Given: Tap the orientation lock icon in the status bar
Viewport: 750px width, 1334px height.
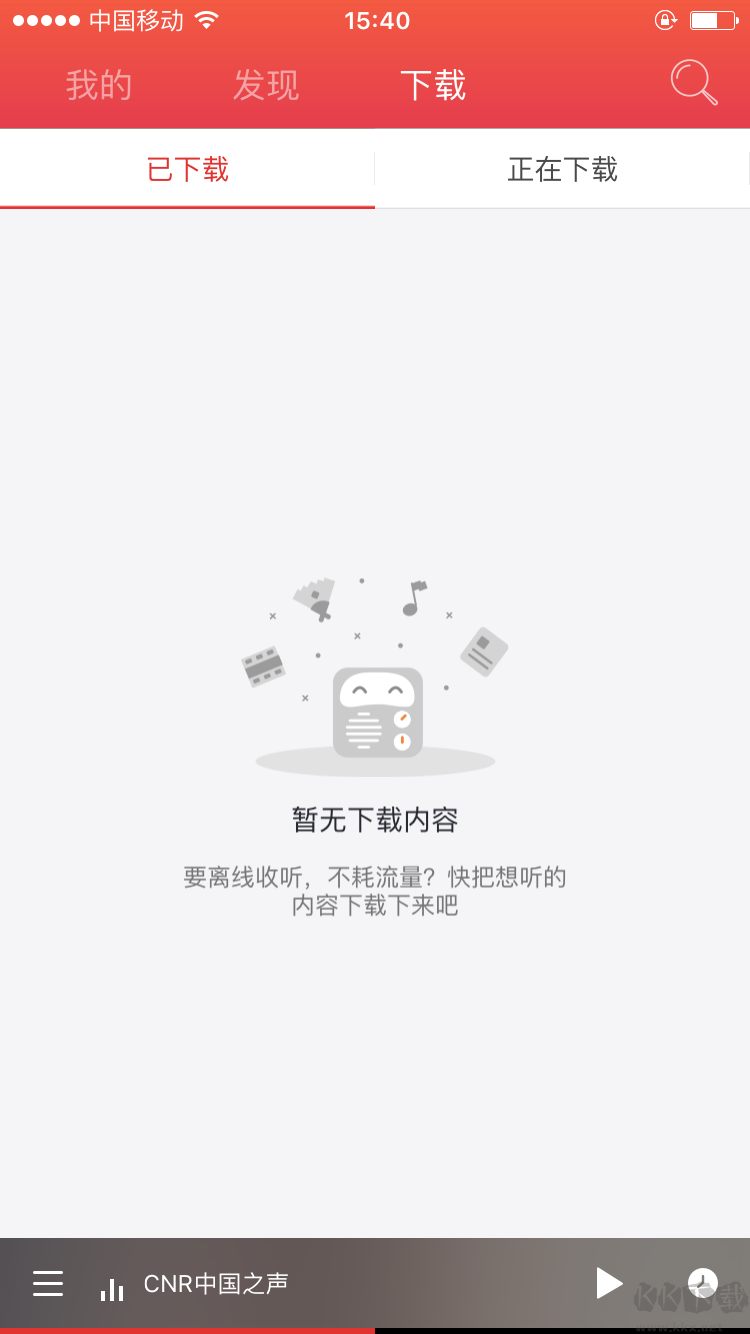Looking at the screenshot, I should pos(664,19).
